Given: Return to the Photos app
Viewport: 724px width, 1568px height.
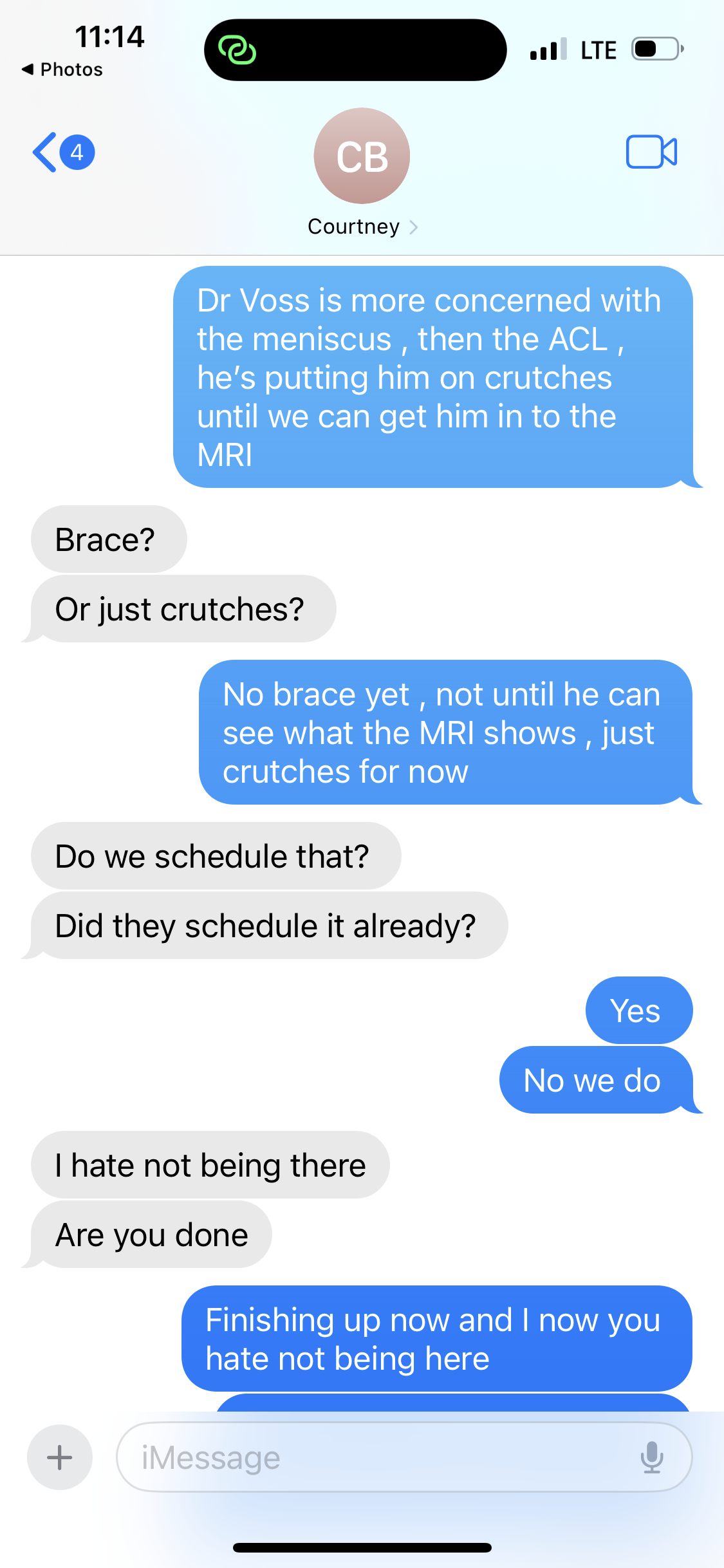Looking at the screenshot, I should click(x=62, y=70).
